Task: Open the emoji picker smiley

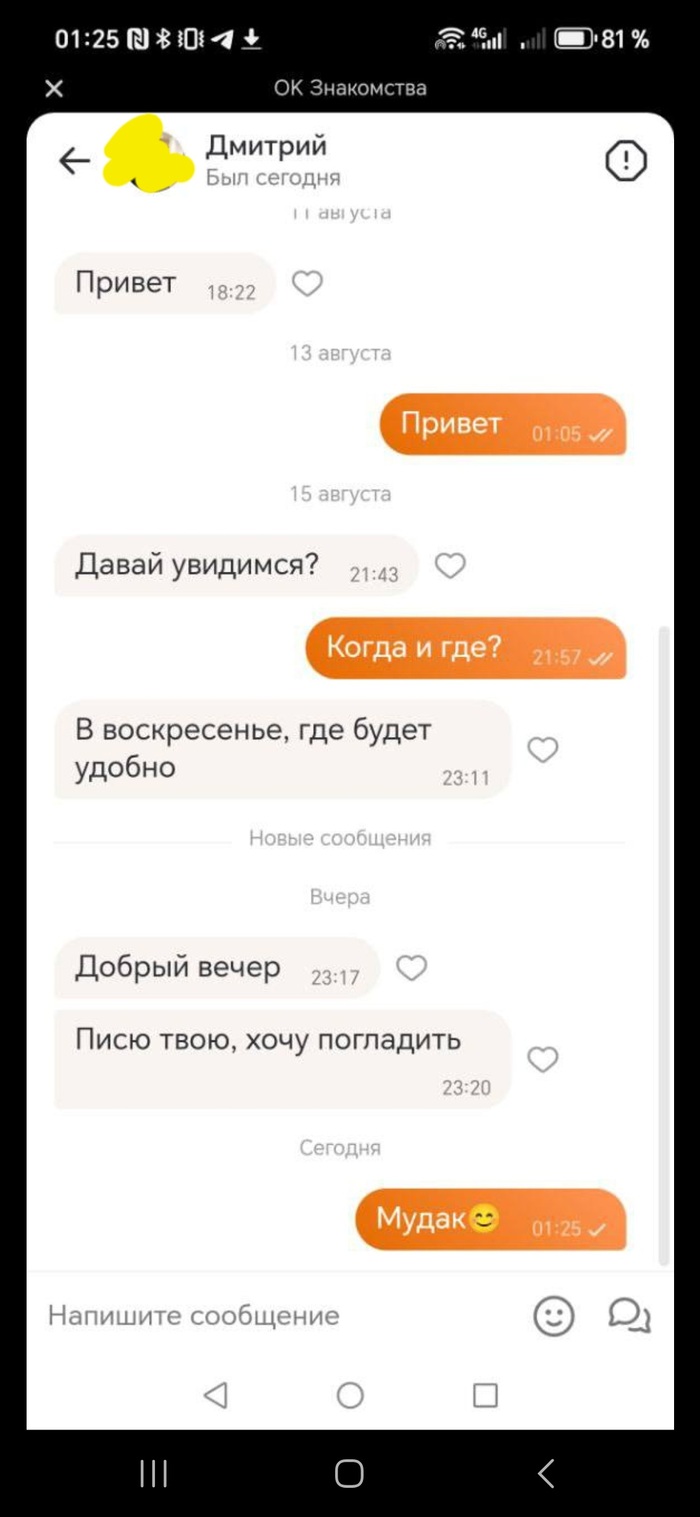Action: pos(553,1316)
